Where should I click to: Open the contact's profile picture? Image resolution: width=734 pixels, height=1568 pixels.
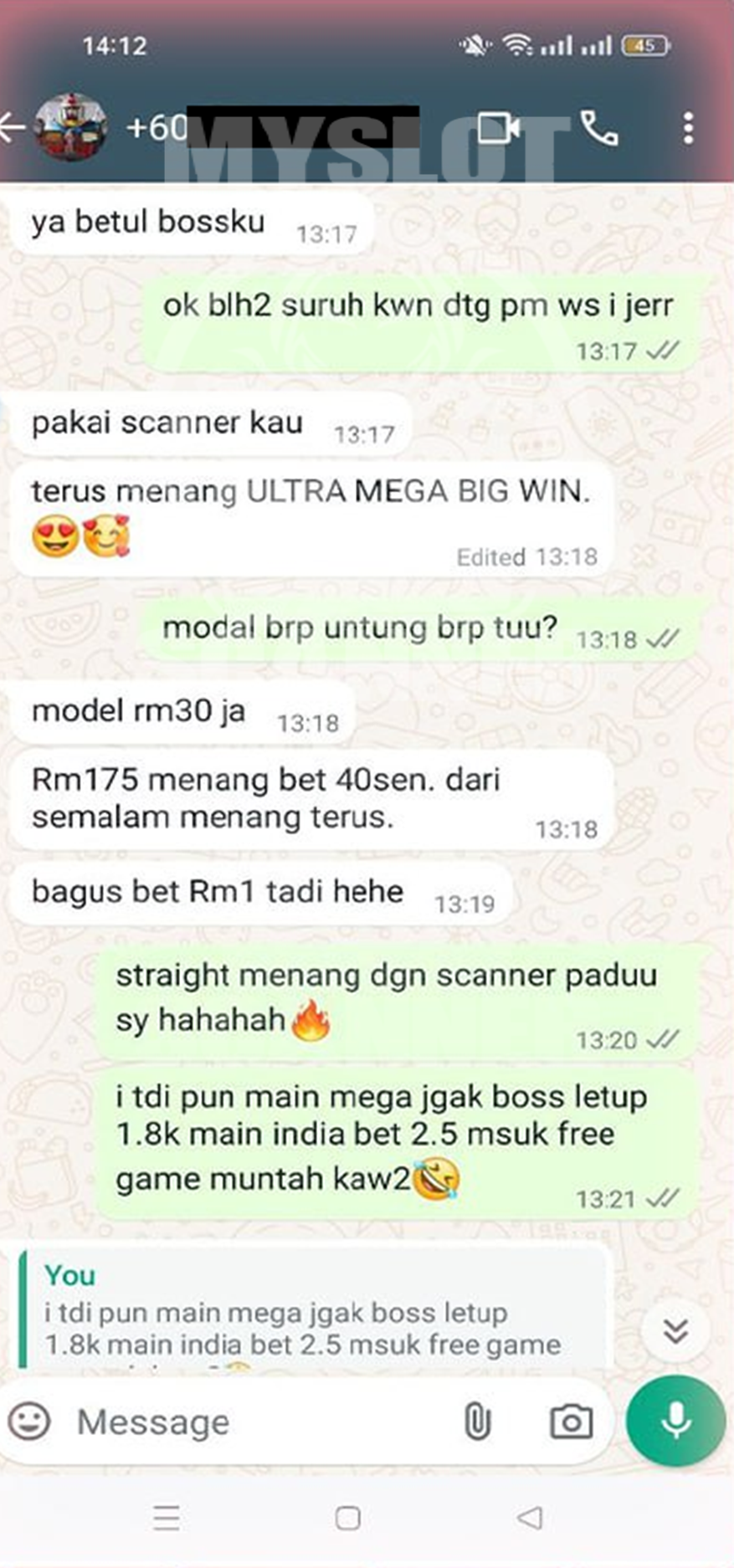[x=70, y=127]
